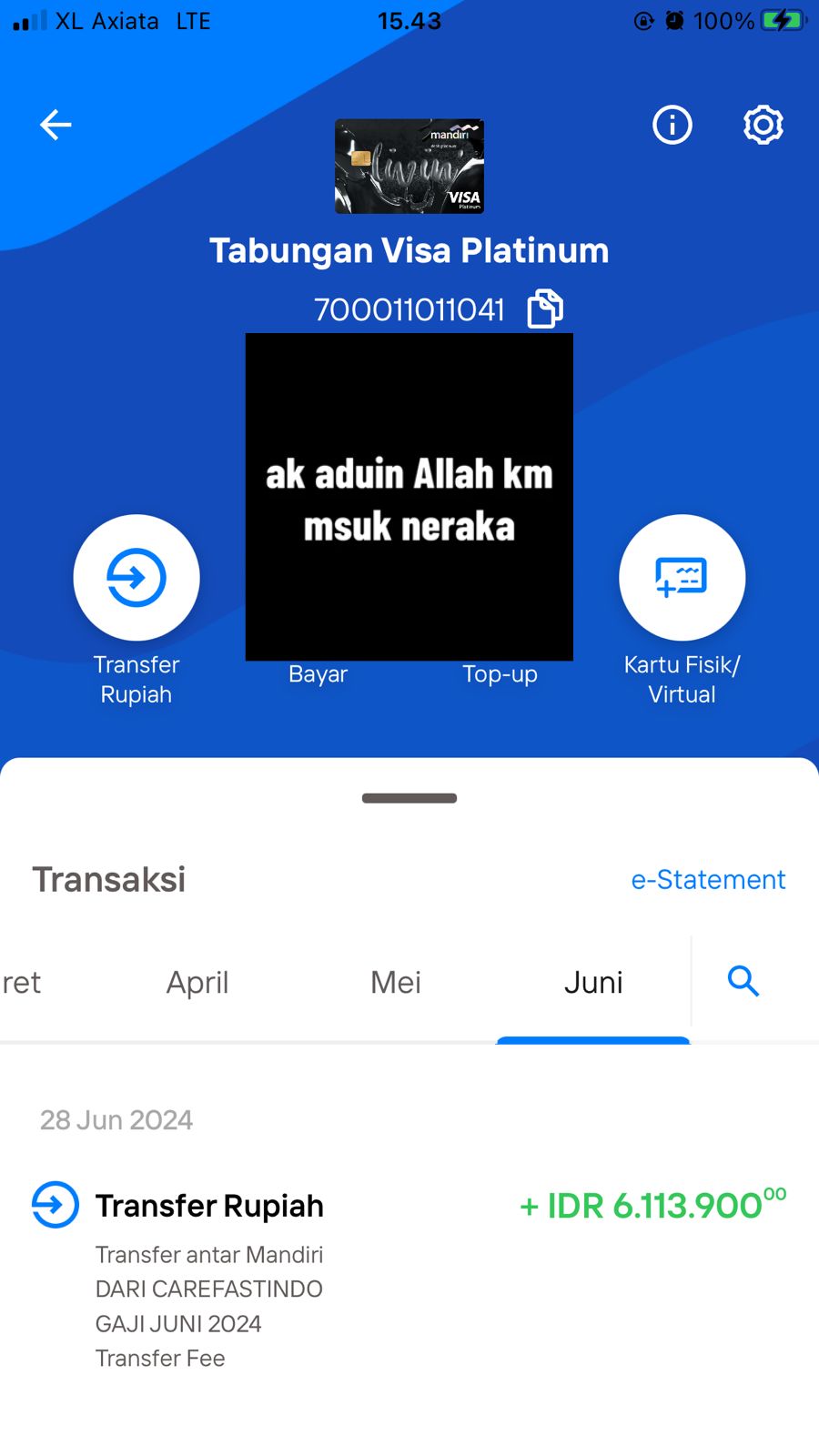Image resolution: width=819 pixels, height=1456 pixels.
Task: Start a Transfer Rupiah
Action: (x=136, y=578)
